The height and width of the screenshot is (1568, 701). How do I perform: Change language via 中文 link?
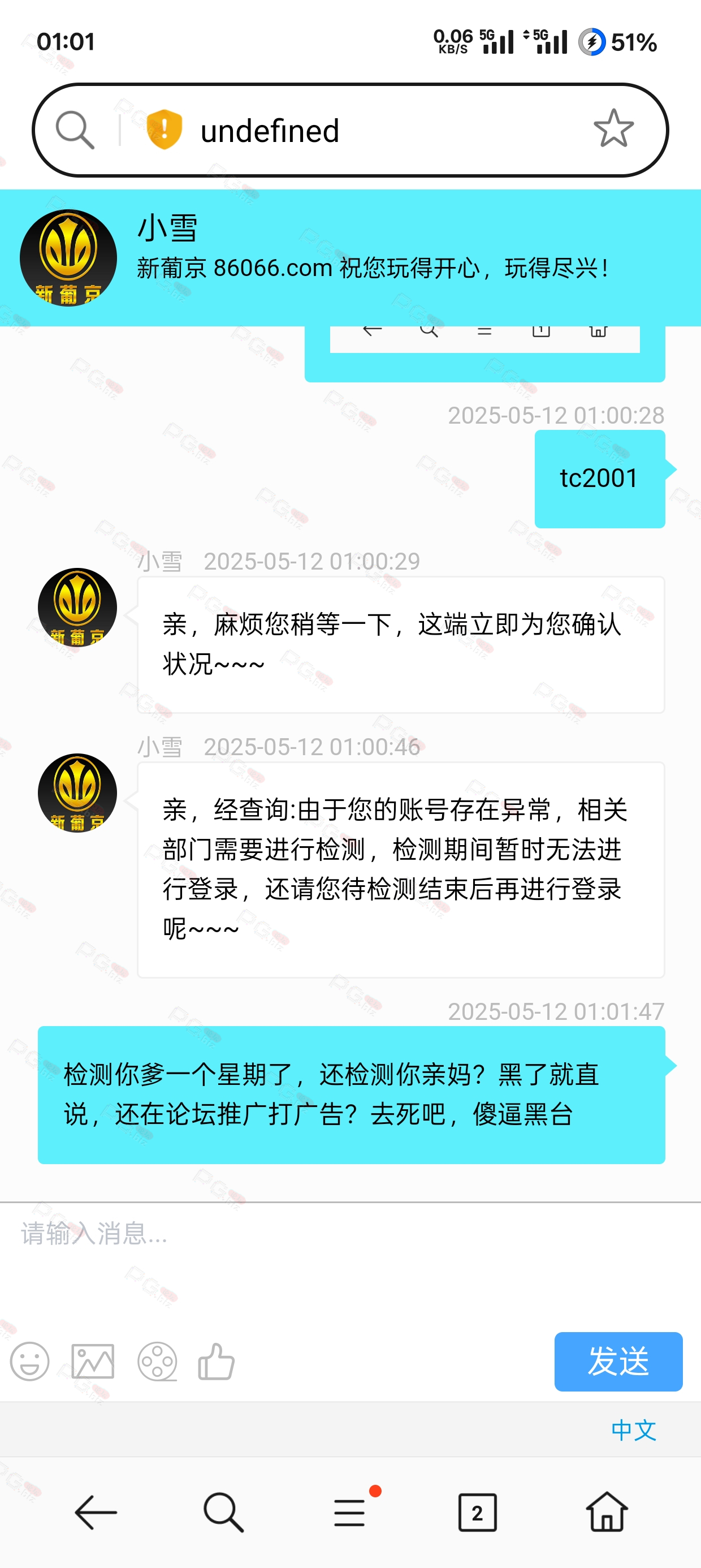(634, 1430)
